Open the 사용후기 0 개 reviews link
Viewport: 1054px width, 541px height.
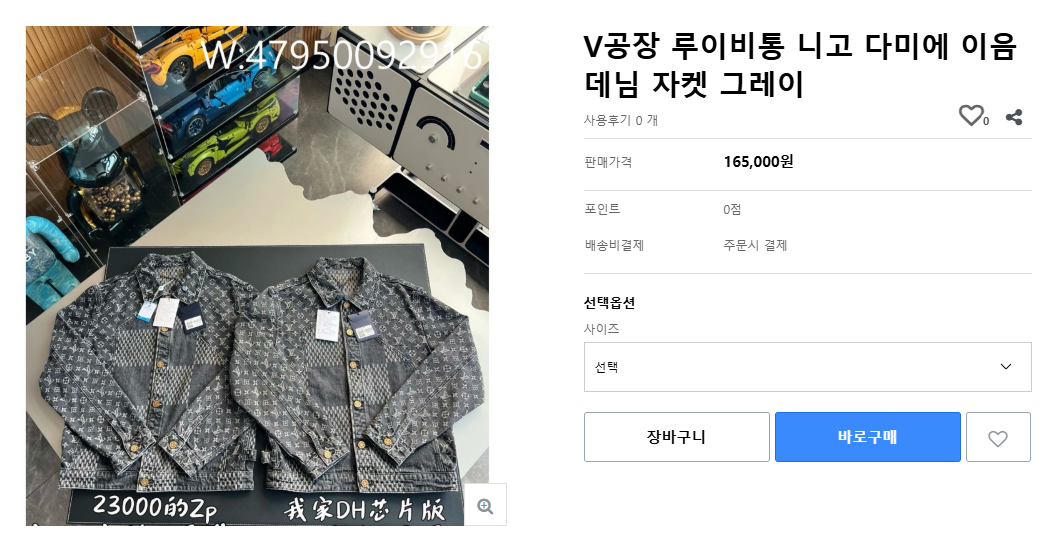click(x=621, y=120)
